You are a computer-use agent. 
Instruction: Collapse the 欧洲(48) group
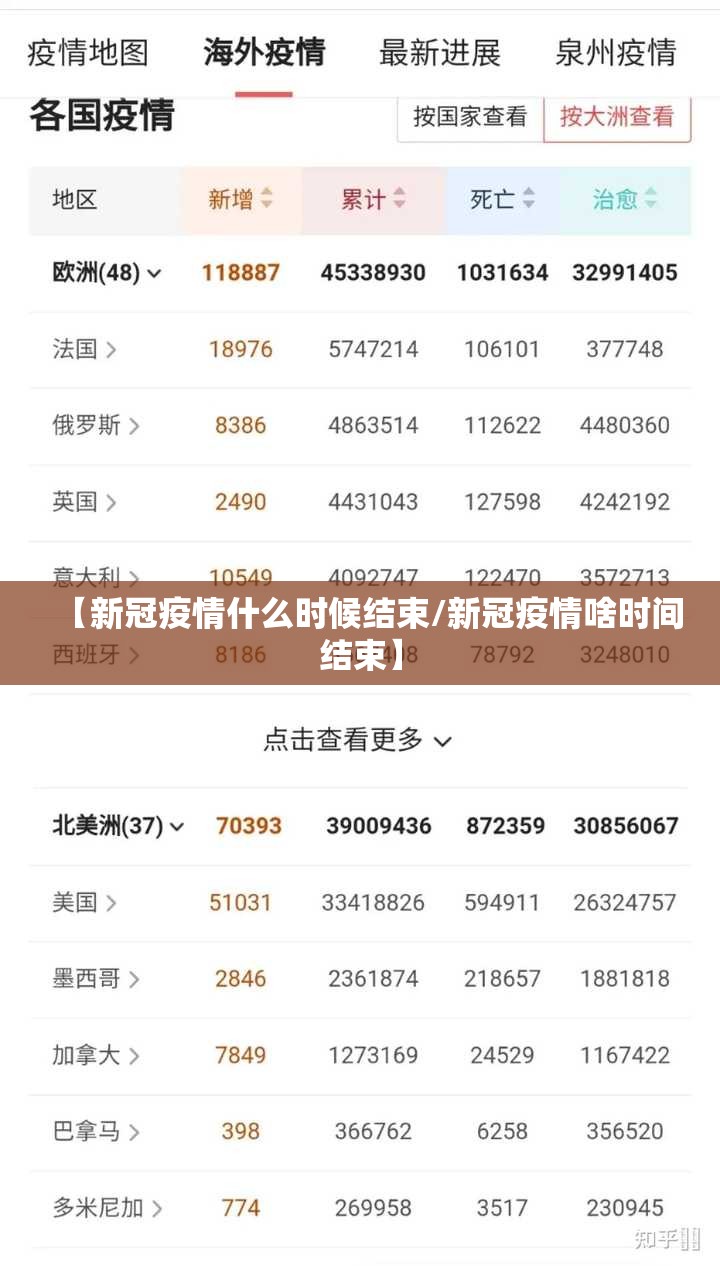click(x=107, y=272)
